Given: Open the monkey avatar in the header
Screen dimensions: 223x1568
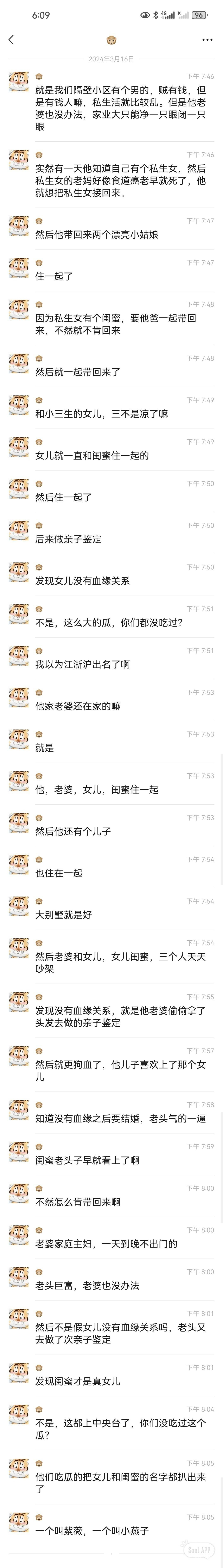Looking at the screenshot, I should pyautogui.click(x=111, y=40).
